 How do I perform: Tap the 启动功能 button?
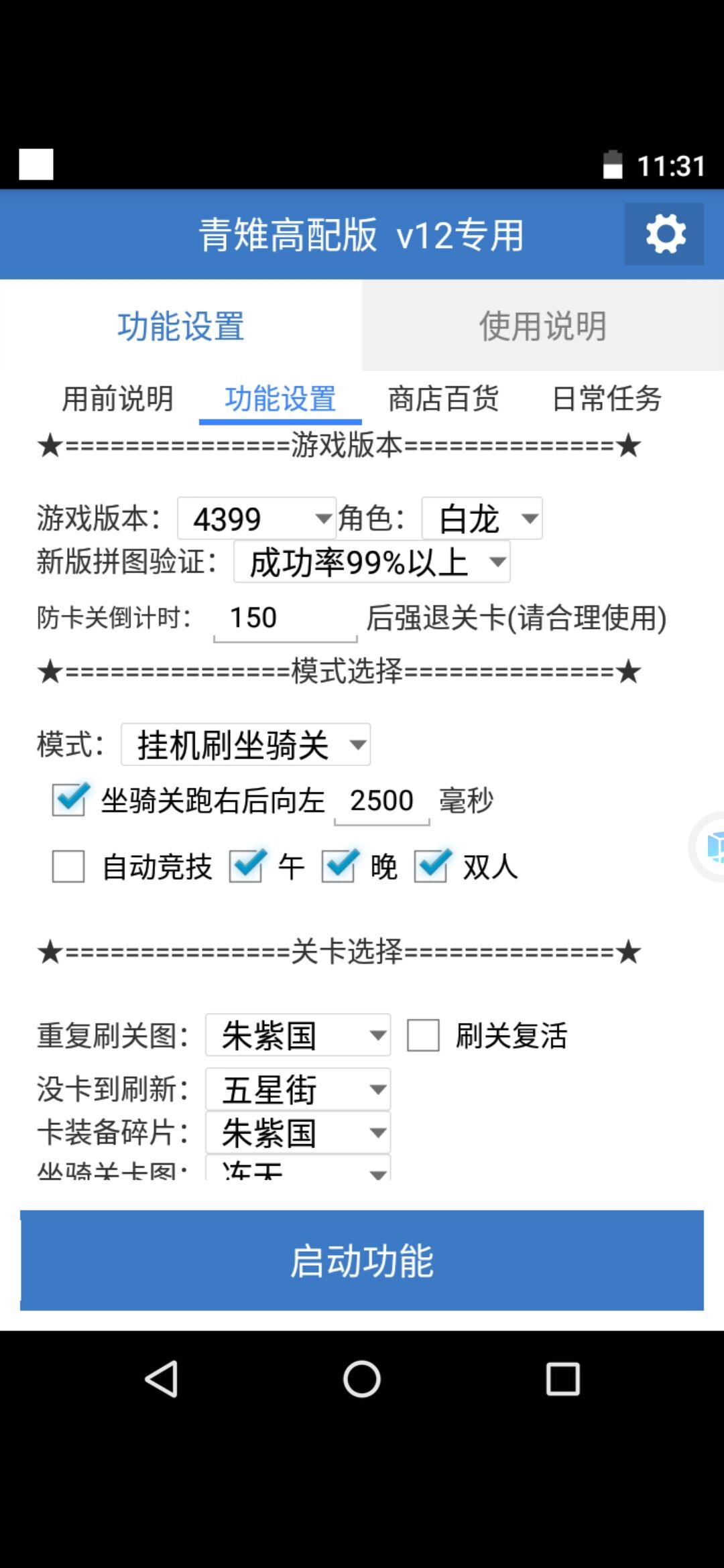point(362,1260)
